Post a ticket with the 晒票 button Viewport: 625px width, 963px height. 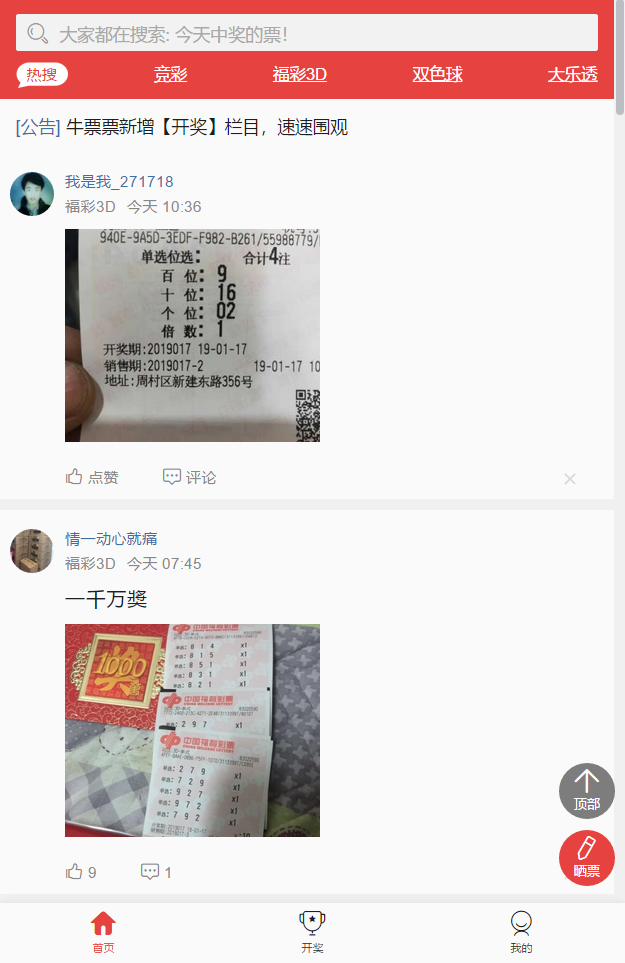coord(586,858)
